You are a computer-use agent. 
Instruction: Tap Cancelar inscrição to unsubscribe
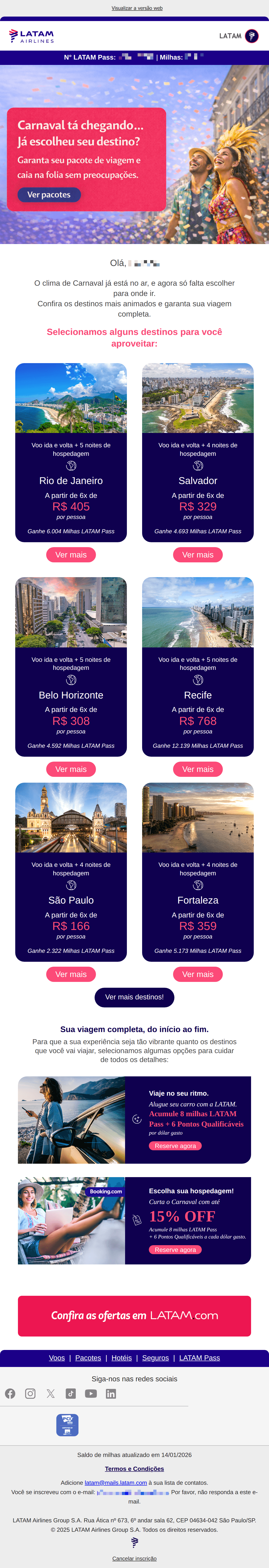click(134, 1558)
